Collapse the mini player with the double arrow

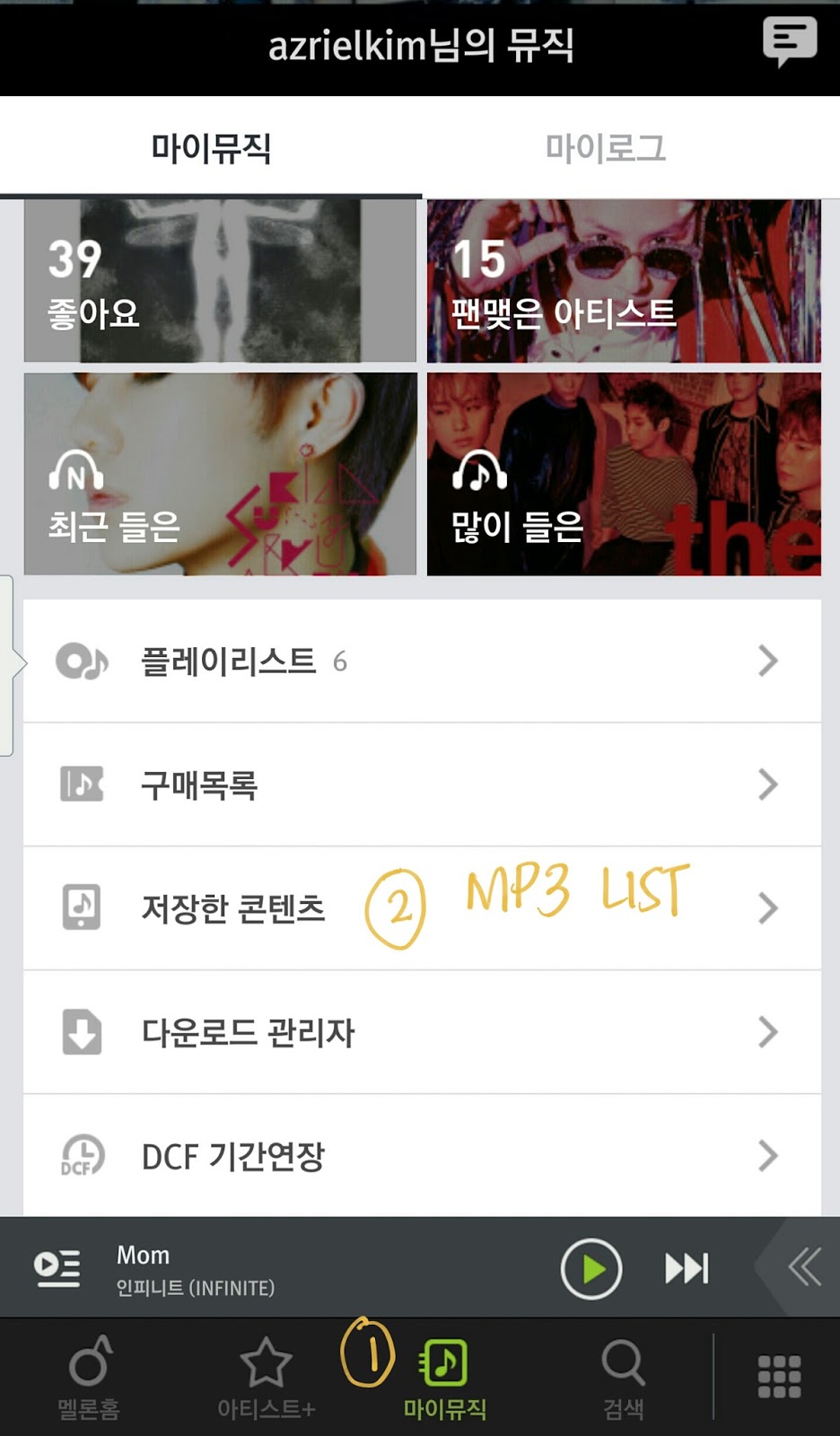click(x=803, y=1268)
